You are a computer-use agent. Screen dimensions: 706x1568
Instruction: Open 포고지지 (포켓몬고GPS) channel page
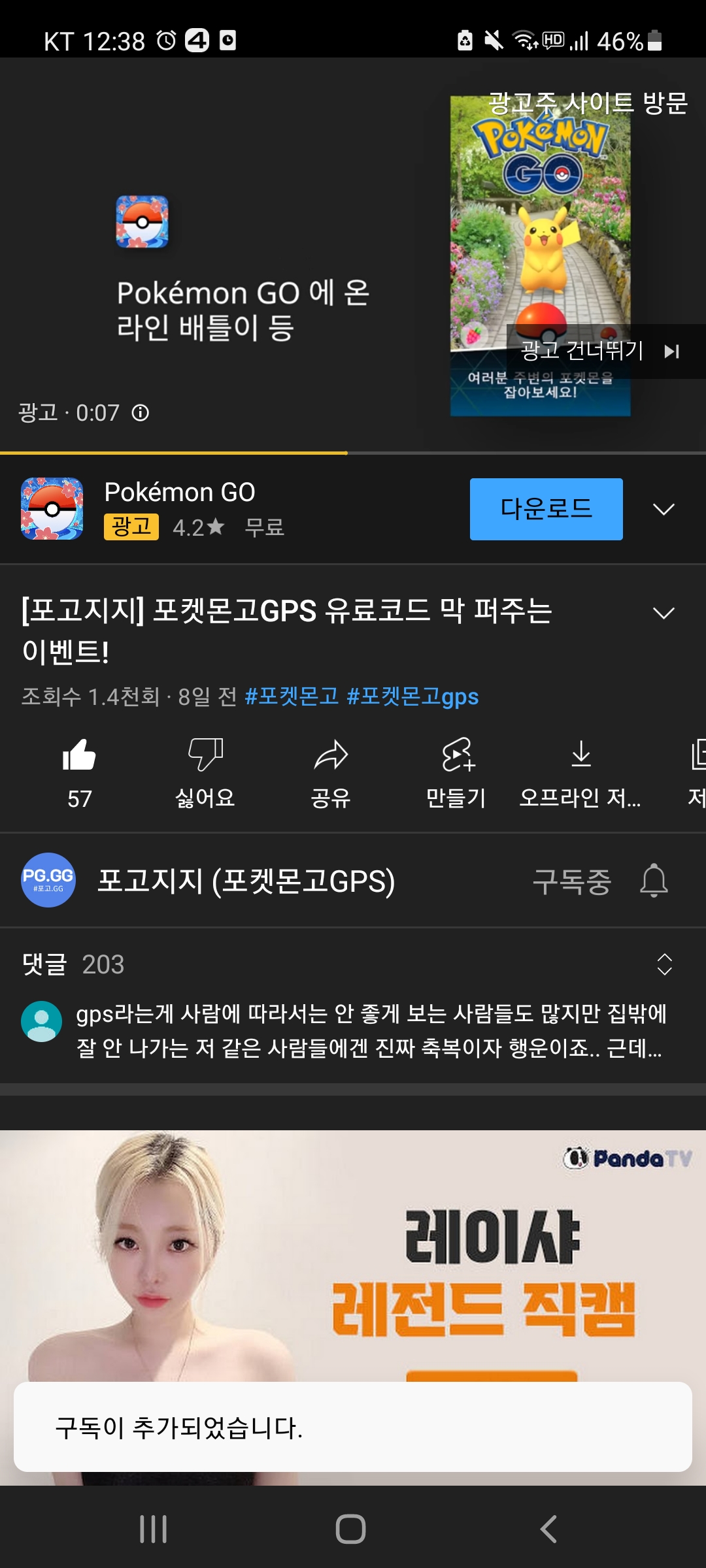[x=246, y=881]
